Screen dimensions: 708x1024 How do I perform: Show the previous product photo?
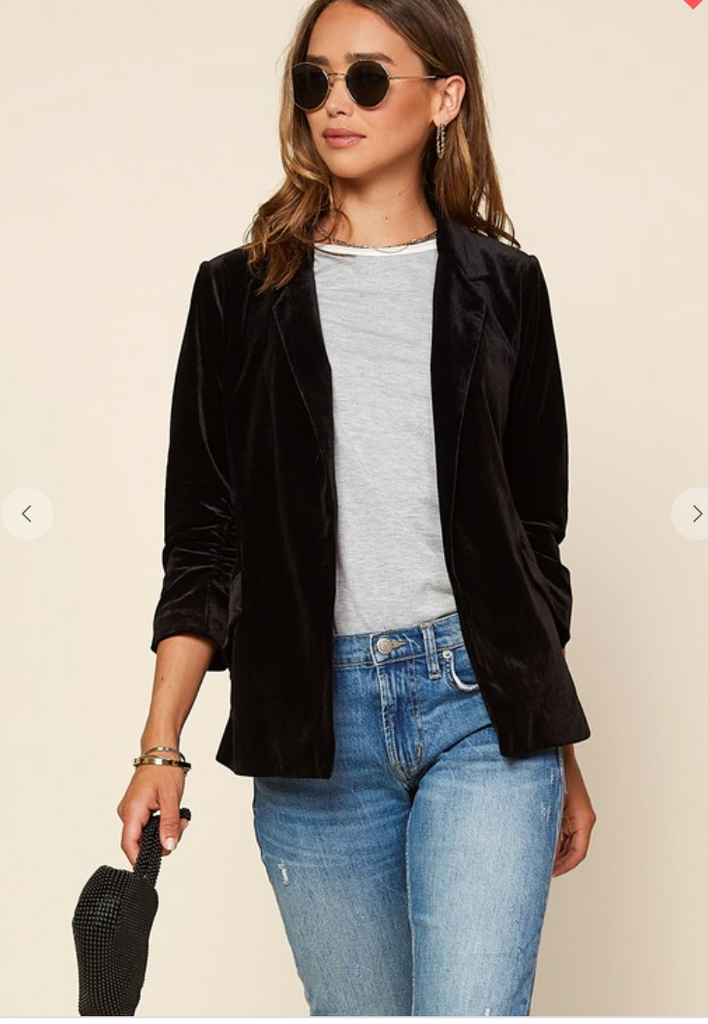coord(27,514)
